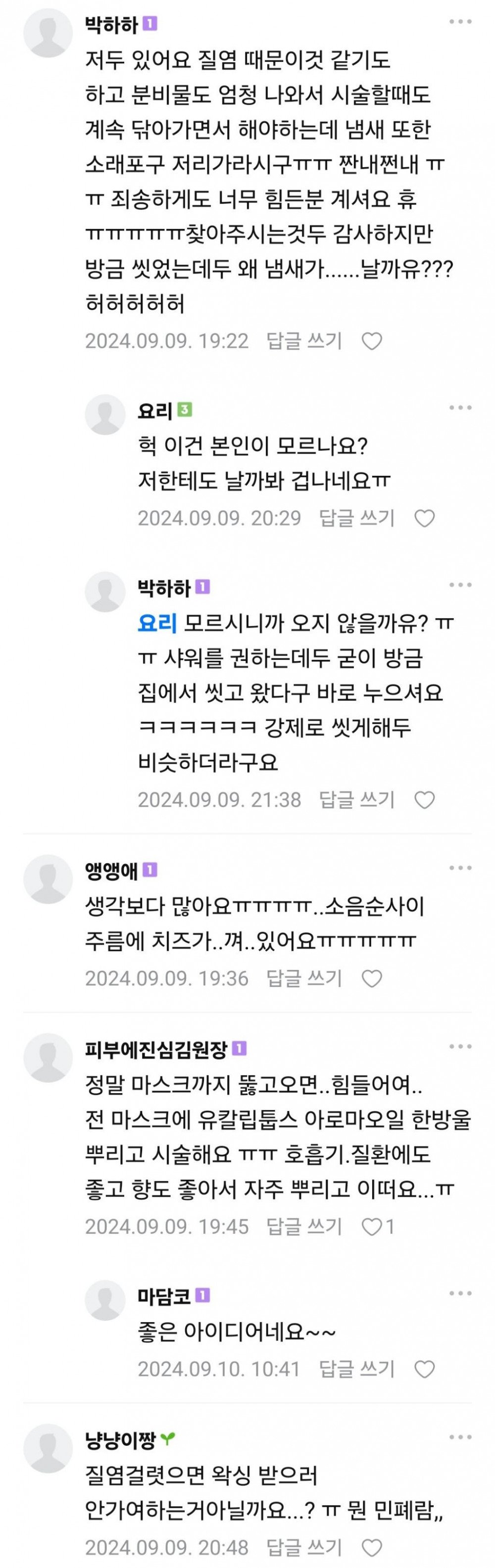View 앵앵애's profile picture
495x1568 pixels.
(x=48, y=878)
